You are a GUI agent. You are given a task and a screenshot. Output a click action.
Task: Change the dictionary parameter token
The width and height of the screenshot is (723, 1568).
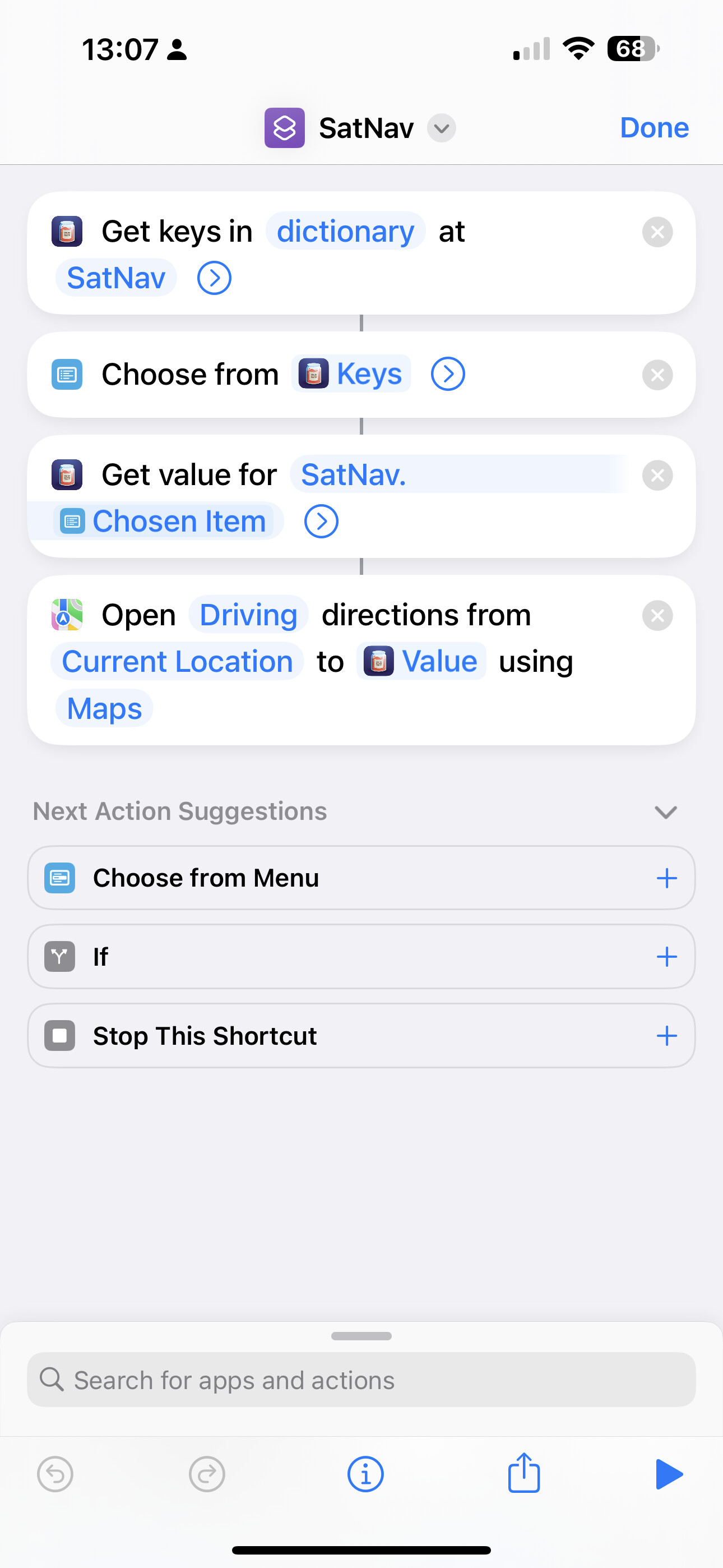[345, 232]
